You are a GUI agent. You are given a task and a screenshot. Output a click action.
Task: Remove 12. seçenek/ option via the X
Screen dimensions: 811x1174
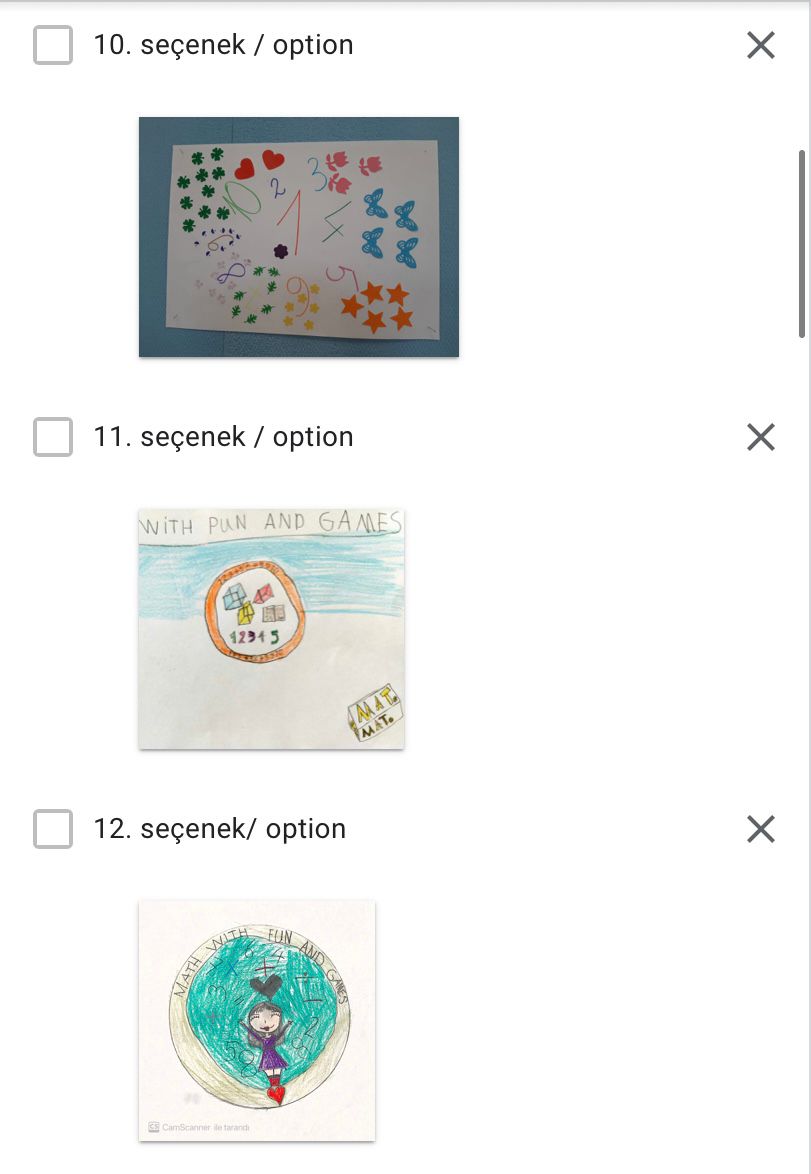point(761,829)
